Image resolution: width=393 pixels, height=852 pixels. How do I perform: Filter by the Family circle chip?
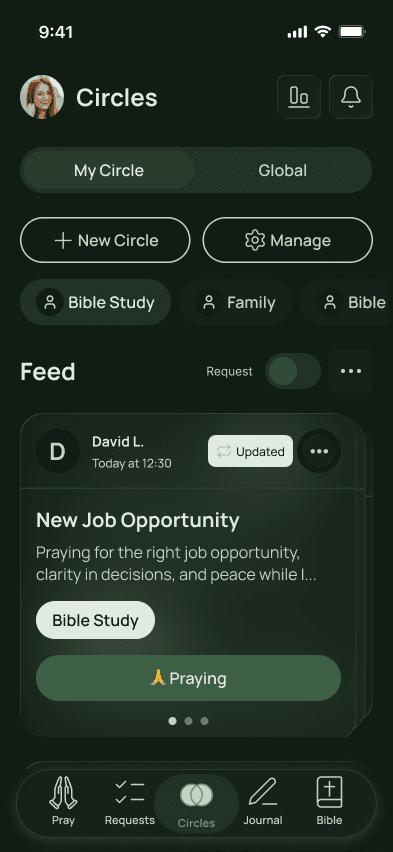click(x=235, y=302)
